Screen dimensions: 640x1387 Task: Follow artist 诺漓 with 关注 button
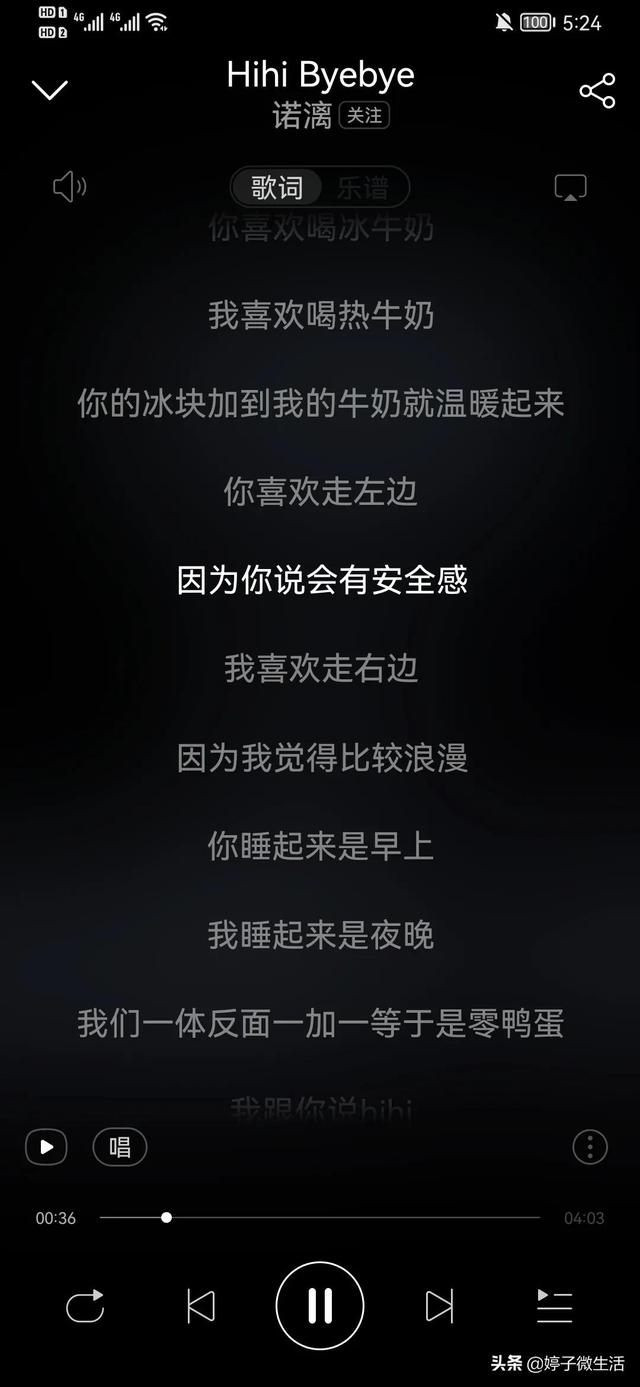364,116
